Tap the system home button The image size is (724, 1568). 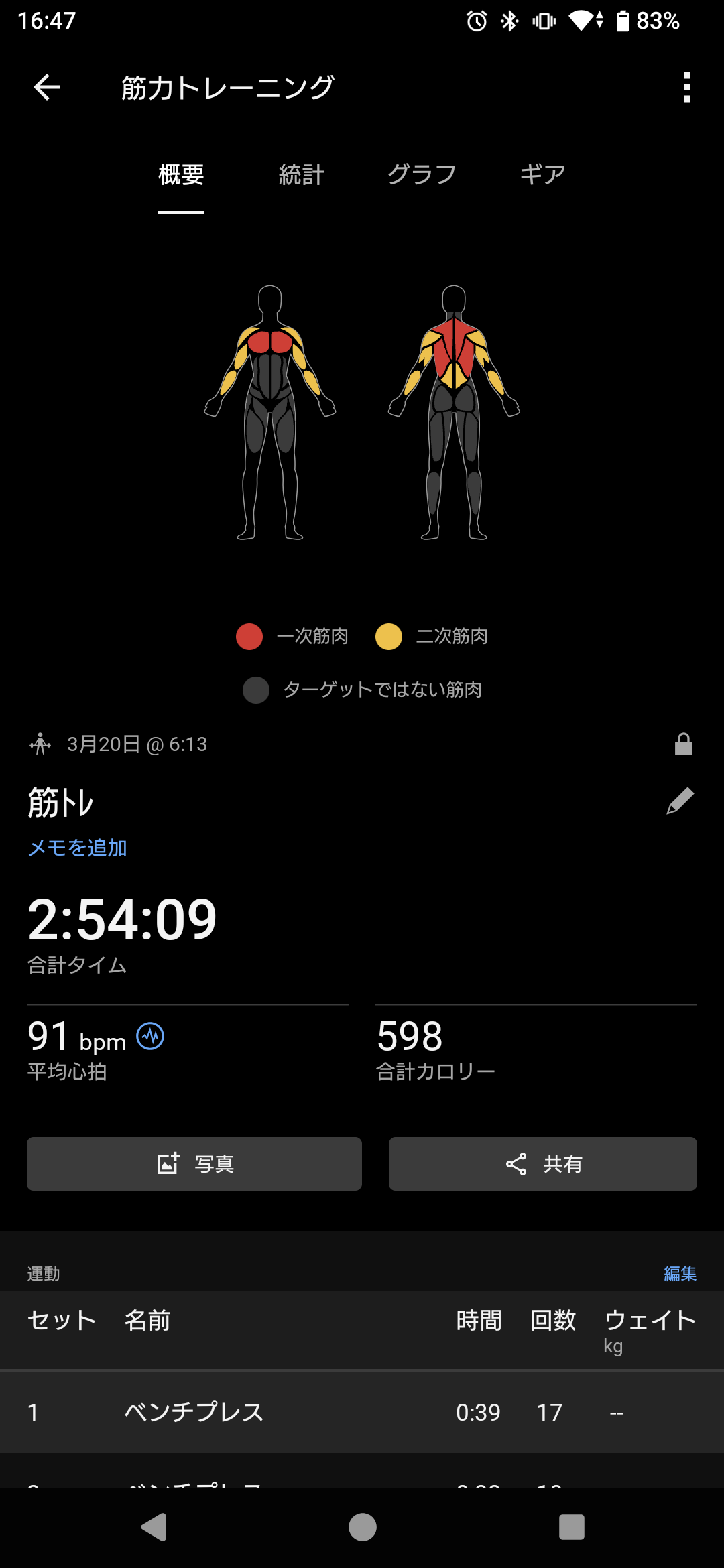click(x=362, y=1527)
